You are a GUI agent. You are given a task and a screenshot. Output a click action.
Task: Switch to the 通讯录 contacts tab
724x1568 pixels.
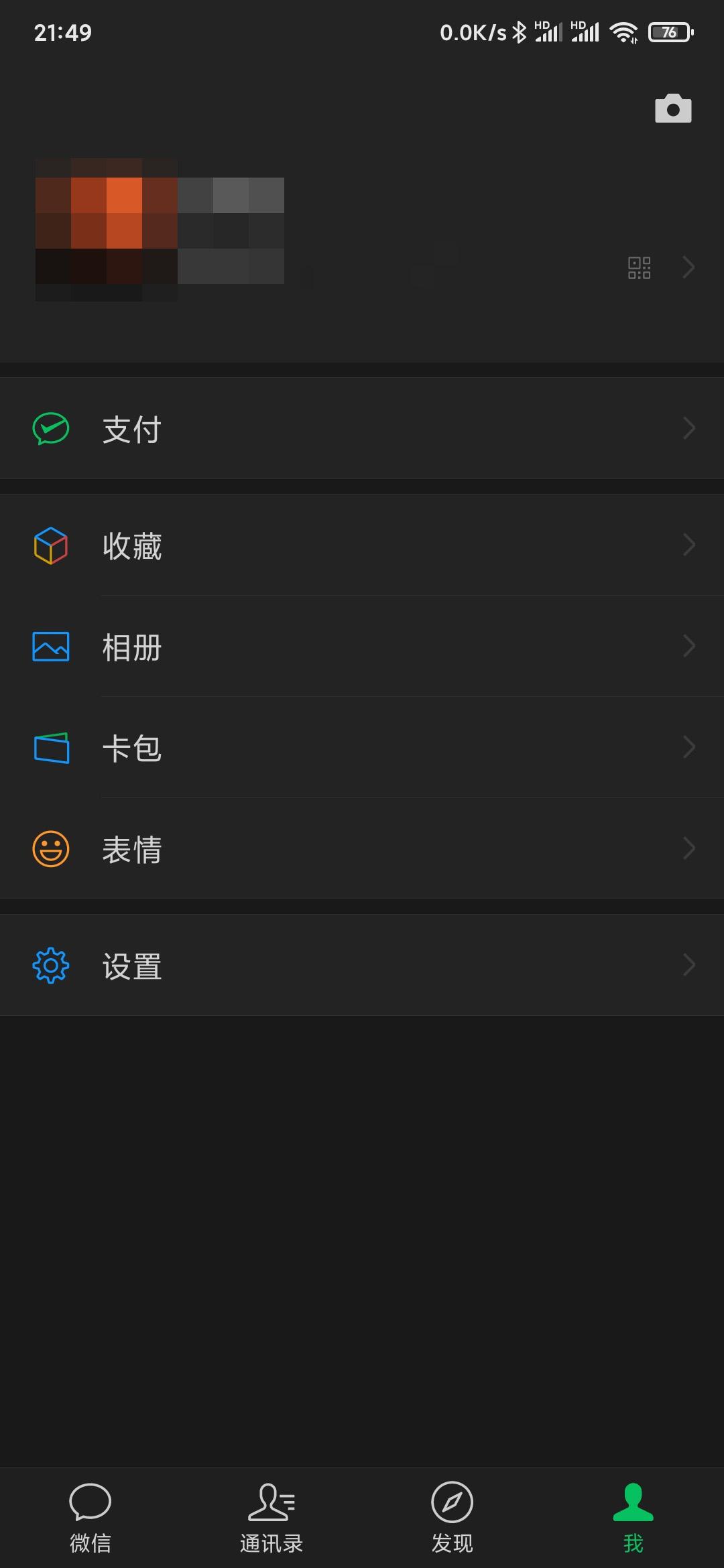pyautogui.click(x=271, y=1517)
